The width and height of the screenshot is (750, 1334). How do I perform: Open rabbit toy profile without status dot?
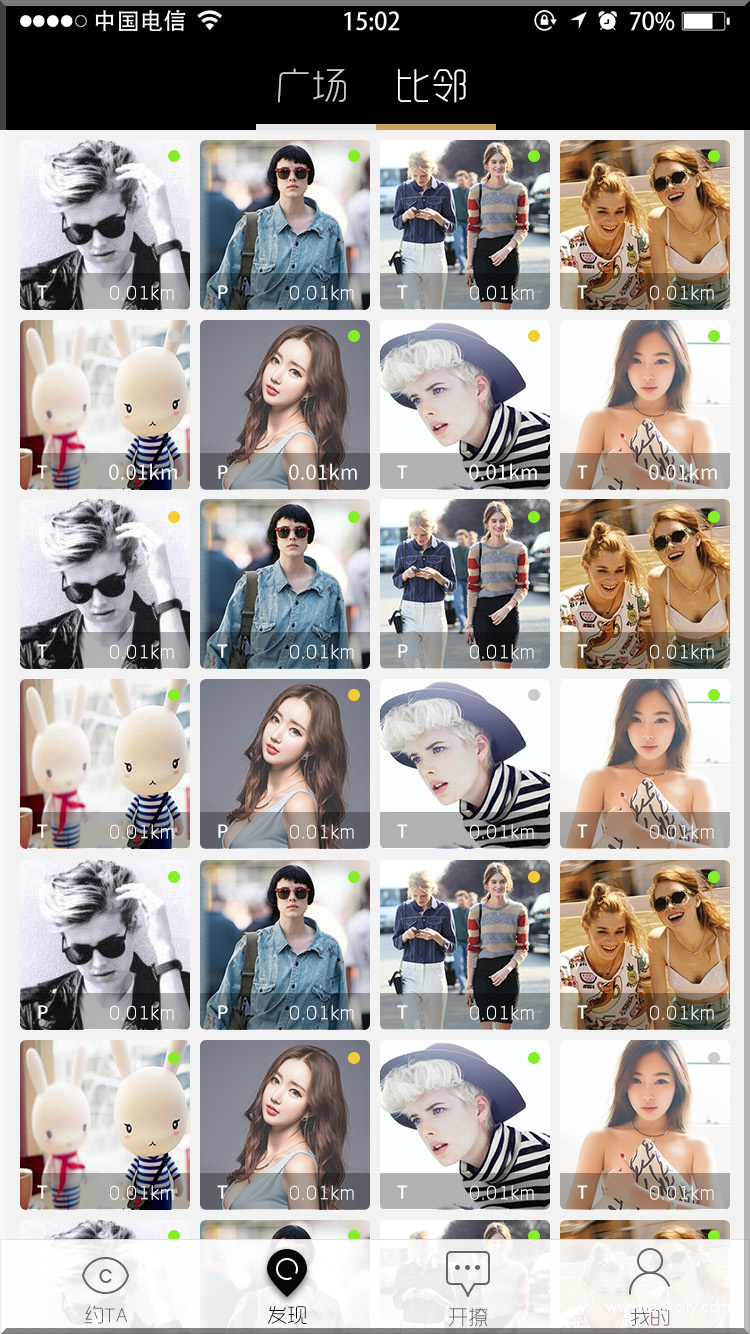pos(105,405)
